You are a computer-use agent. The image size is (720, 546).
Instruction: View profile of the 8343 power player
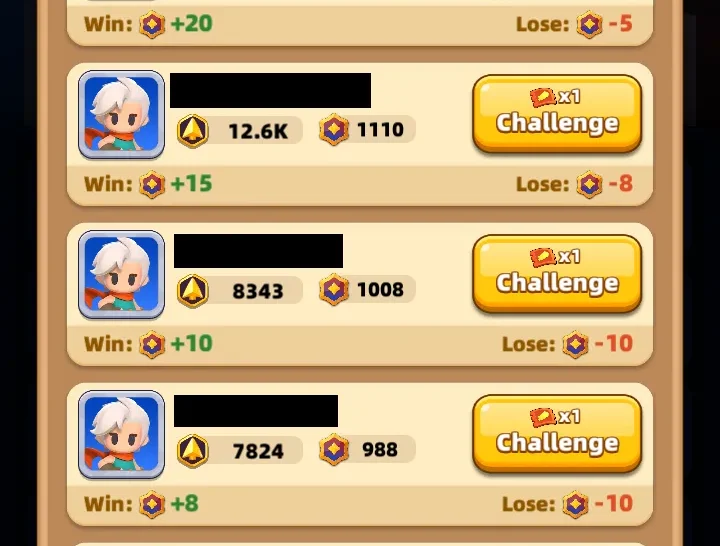tap(121, 274)
